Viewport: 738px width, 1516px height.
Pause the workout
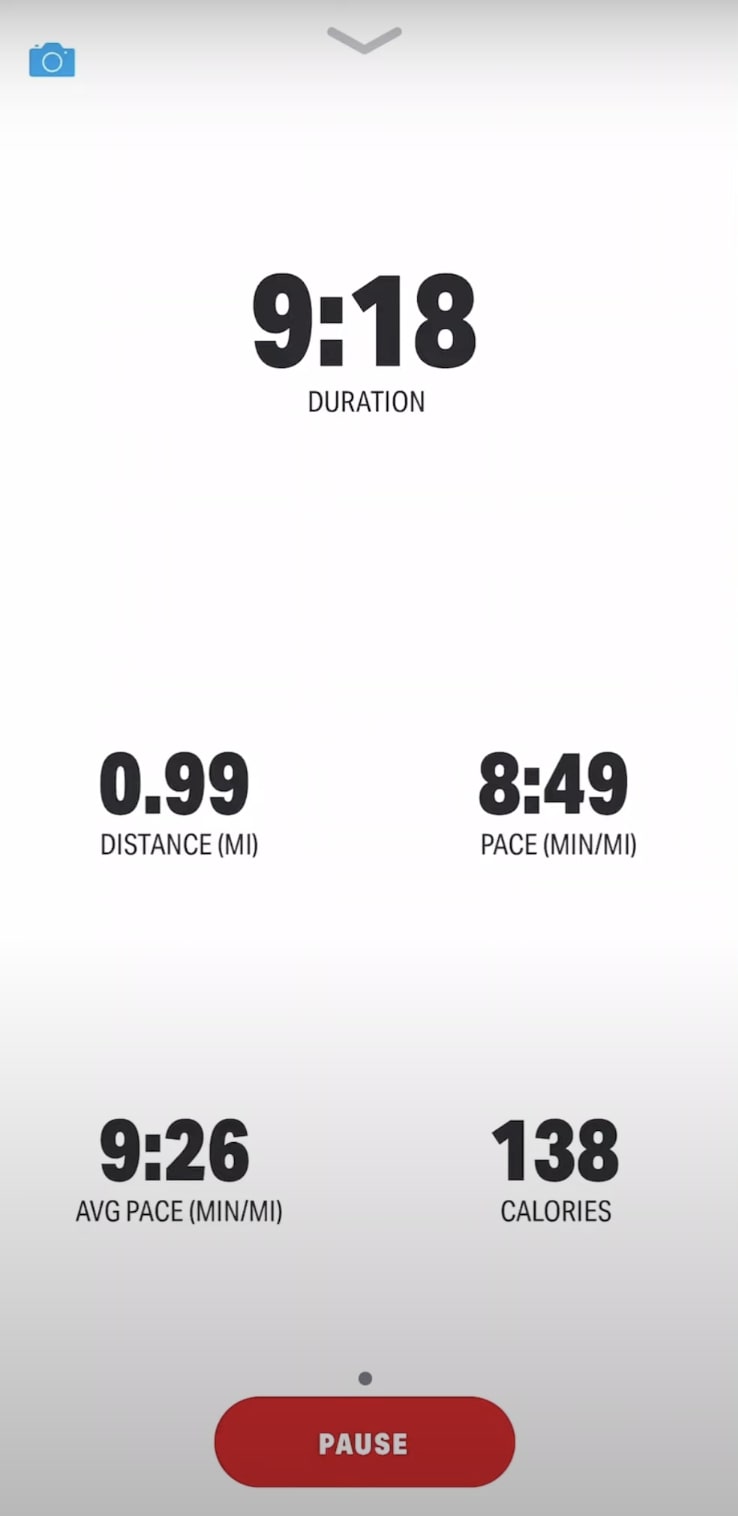pyautogui.click(x=364, y=1442)
